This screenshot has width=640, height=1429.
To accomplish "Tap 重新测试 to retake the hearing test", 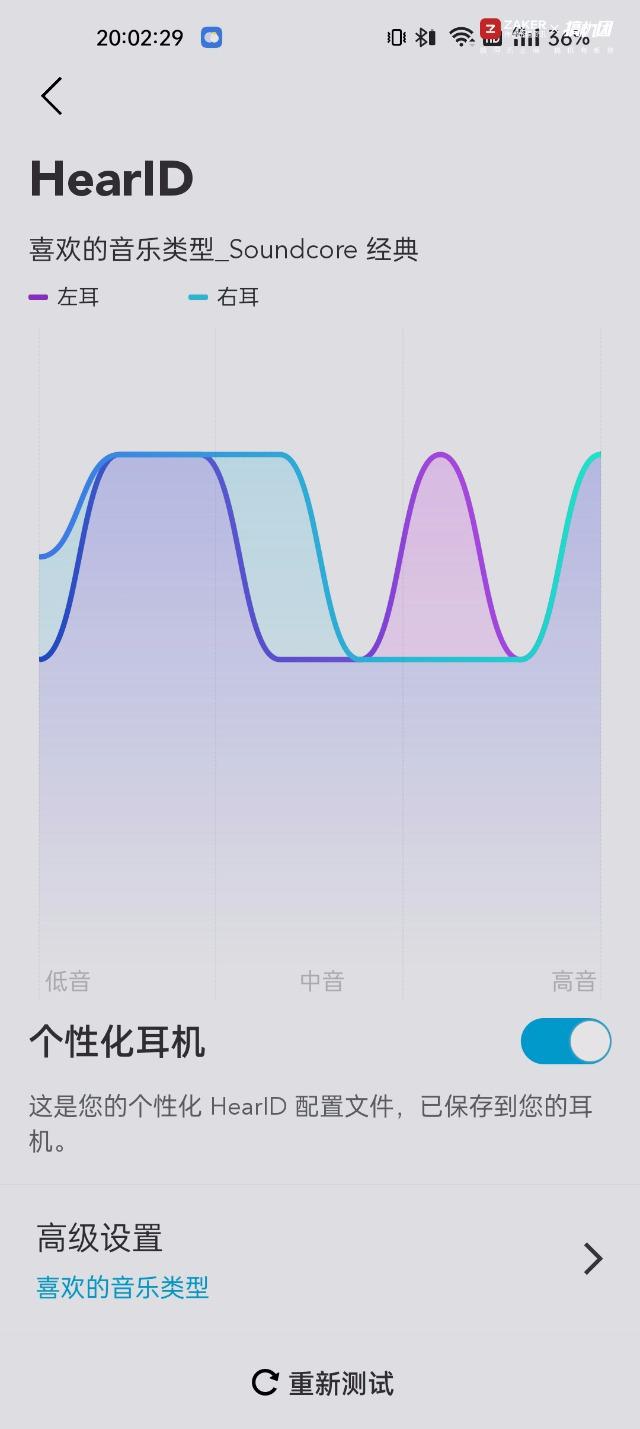I will (322, 1383).
